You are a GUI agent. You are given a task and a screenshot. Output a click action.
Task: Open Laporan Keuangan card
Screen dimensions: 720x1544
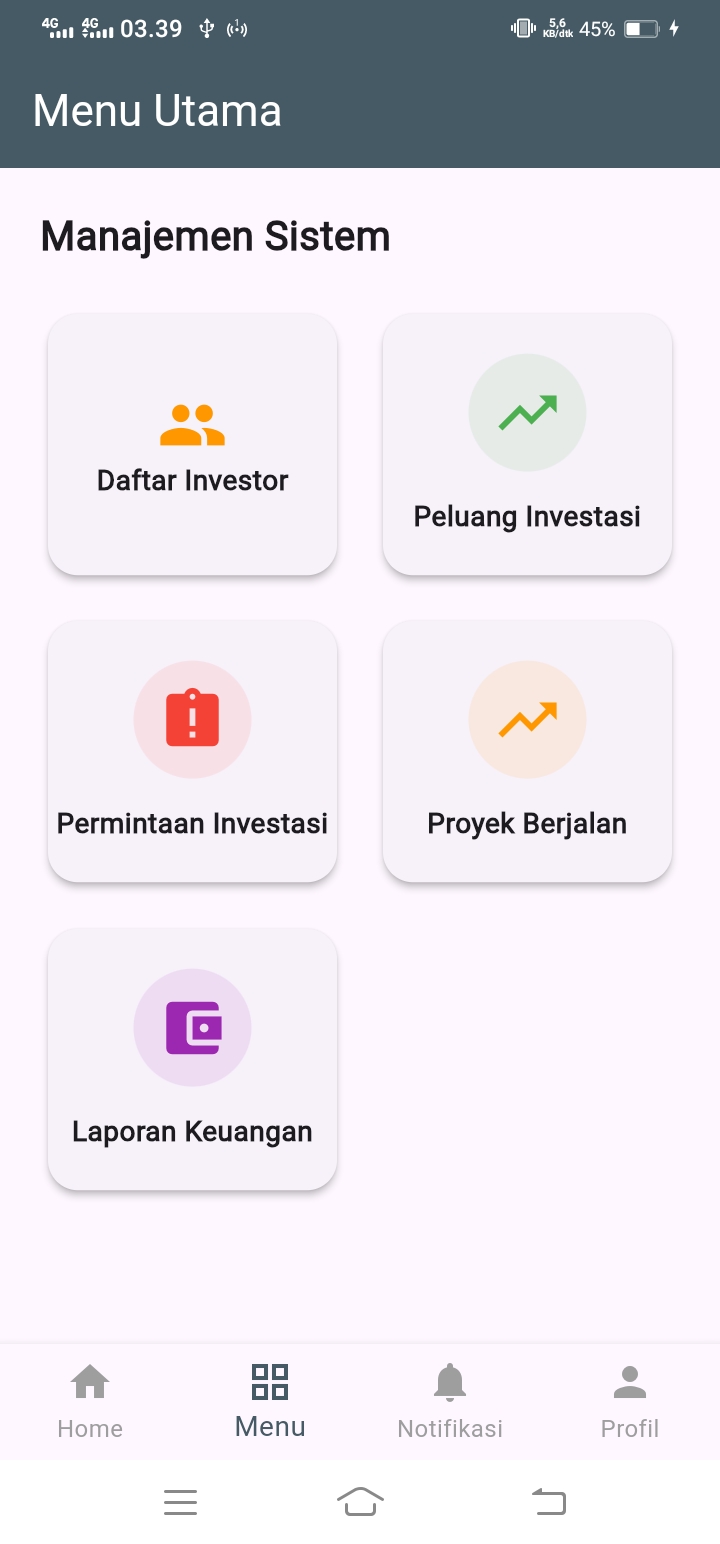pyautogui.click(x=192, y=1059)
